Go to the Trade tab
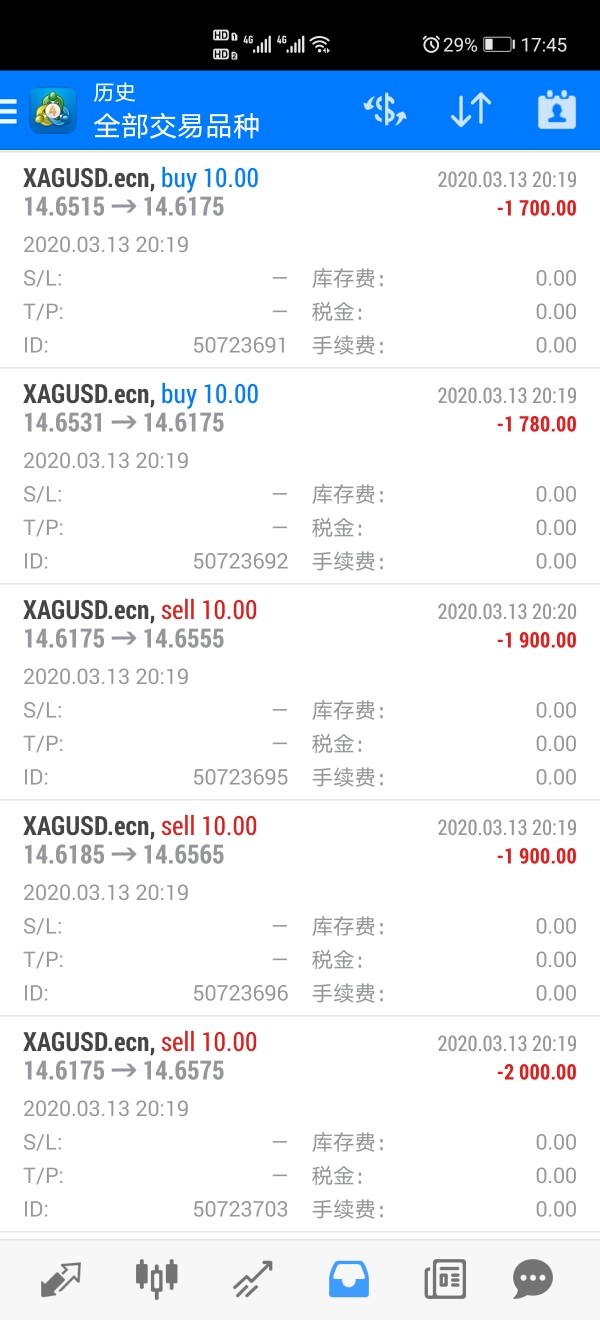This screenshot has height=1320, width=600. pos(253,1277)
